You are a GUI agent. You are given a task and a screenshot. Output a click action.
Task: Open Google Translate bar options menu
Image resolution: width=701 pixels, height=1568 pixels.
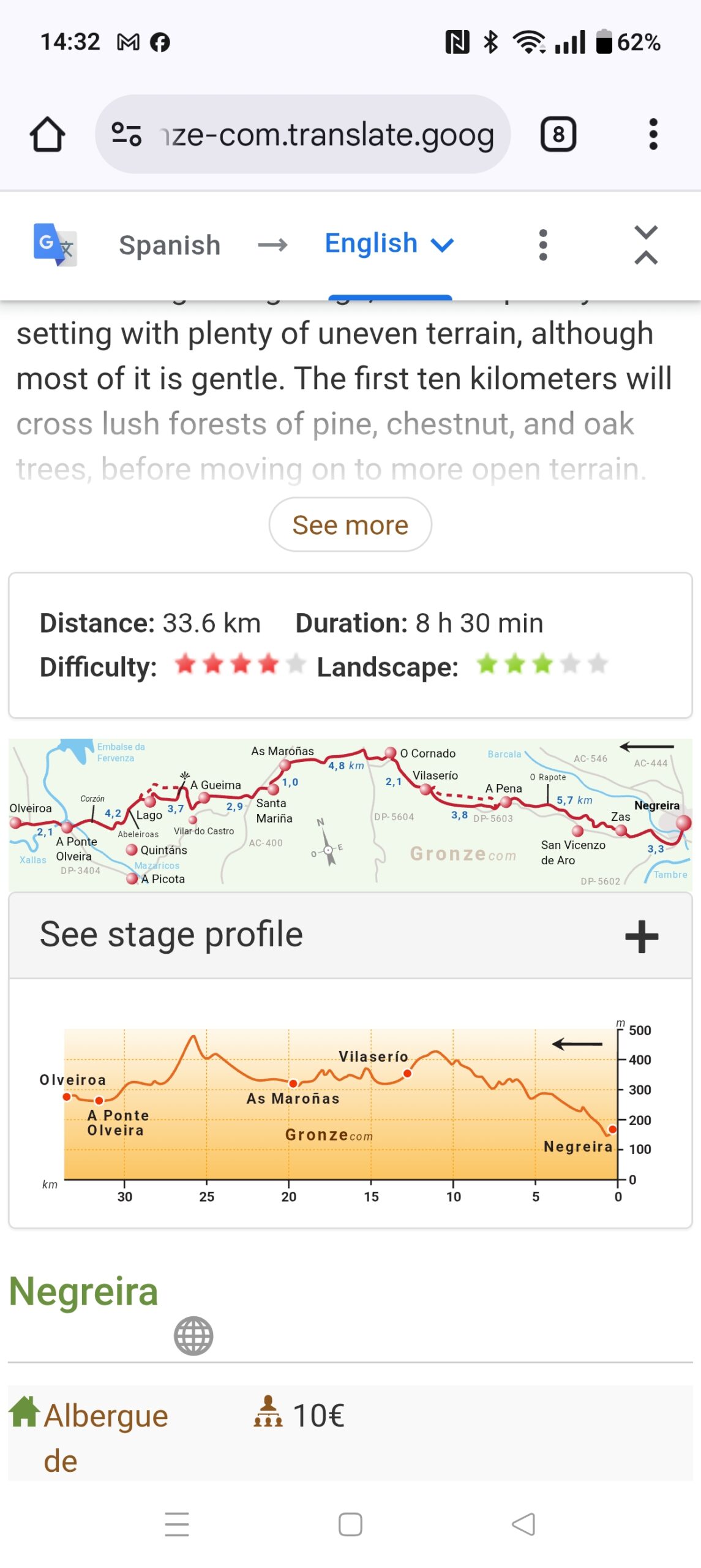(542, 245)
